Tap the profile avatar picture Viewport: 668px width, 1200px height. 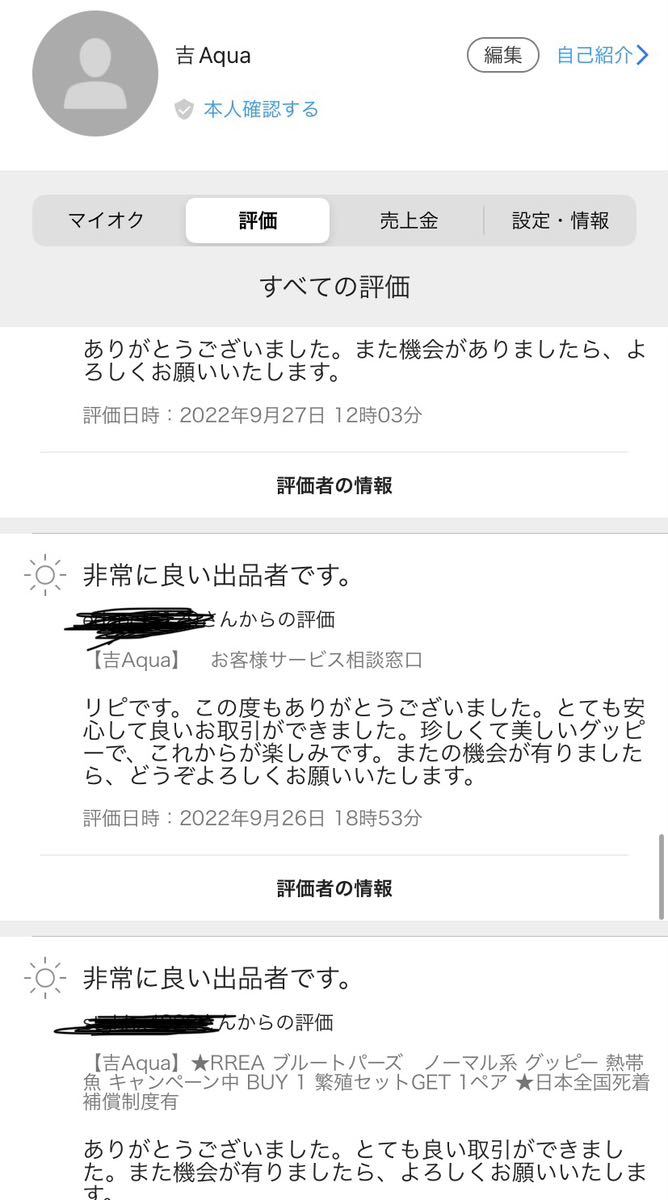[95, 75]
